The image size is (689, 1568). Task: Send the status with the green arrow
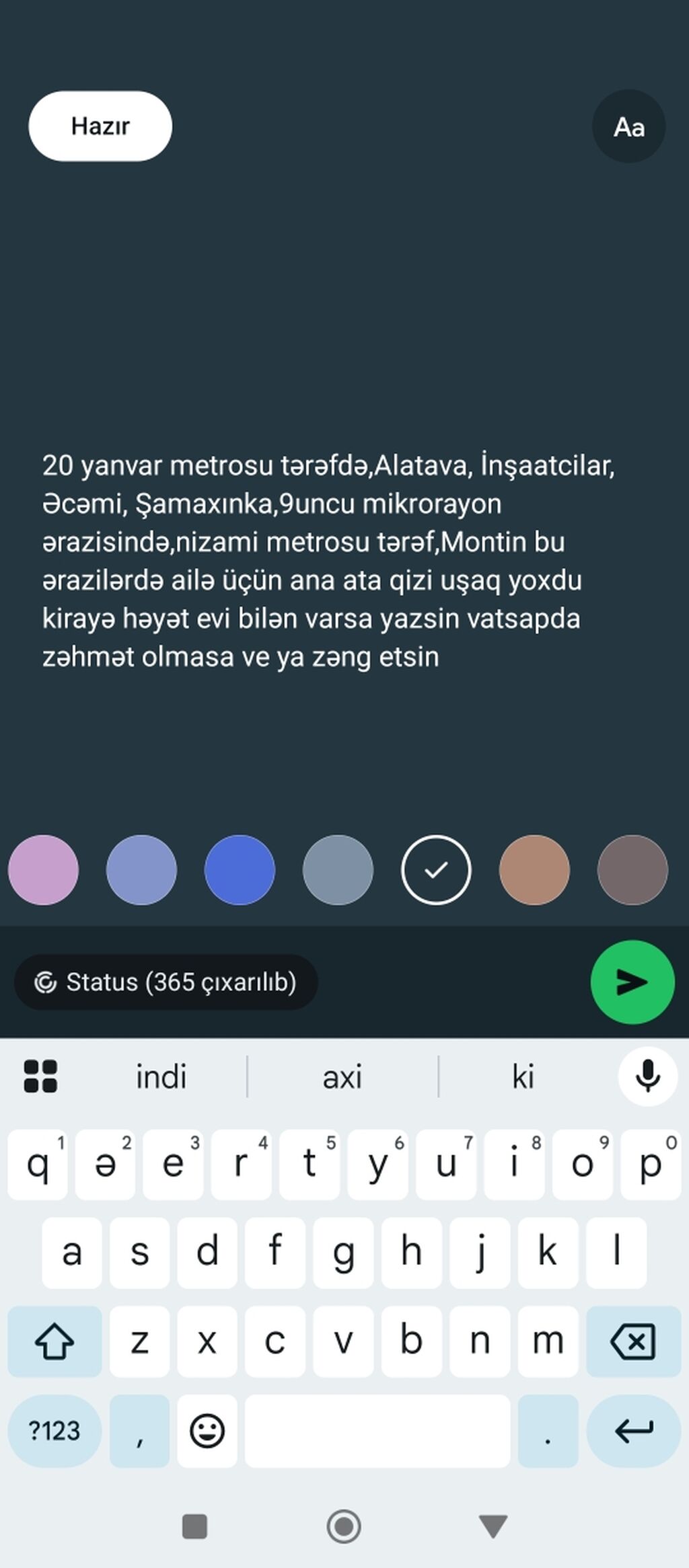[632, 982]
